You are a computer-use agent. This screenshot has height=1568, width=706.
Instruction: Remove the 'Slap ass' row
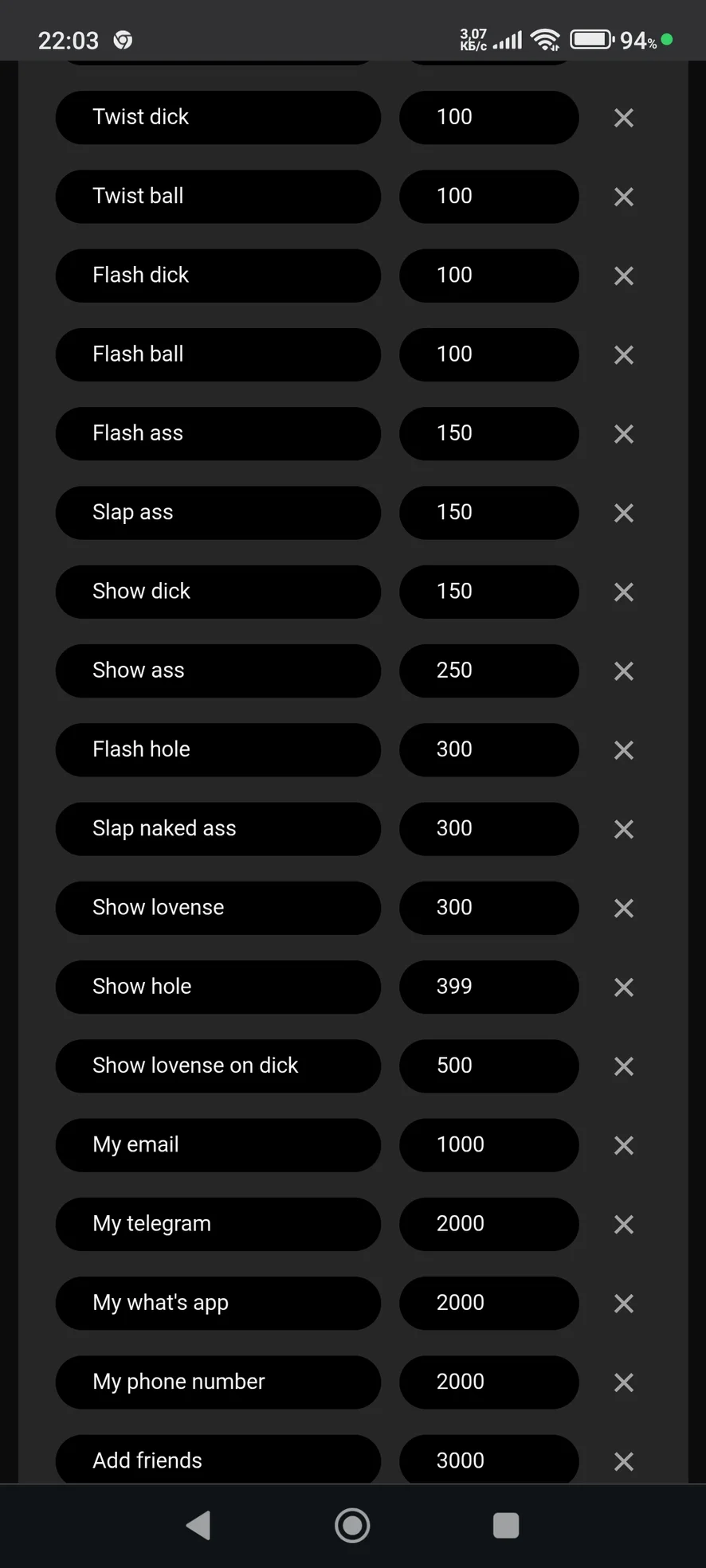tap(623, 513)
